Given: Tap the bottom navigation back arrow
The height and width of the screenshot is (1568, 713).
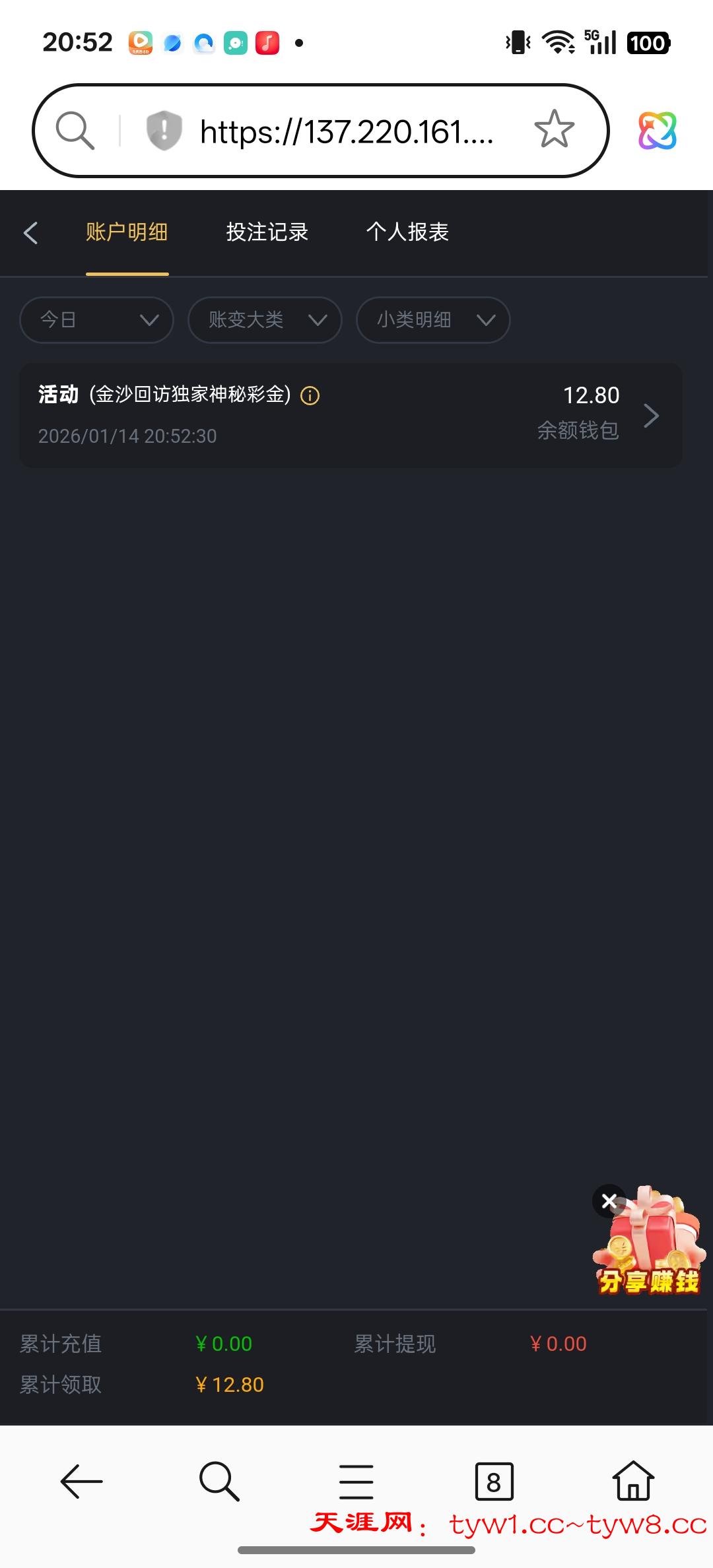Looking at the screenshot, I should point(79,1480).
